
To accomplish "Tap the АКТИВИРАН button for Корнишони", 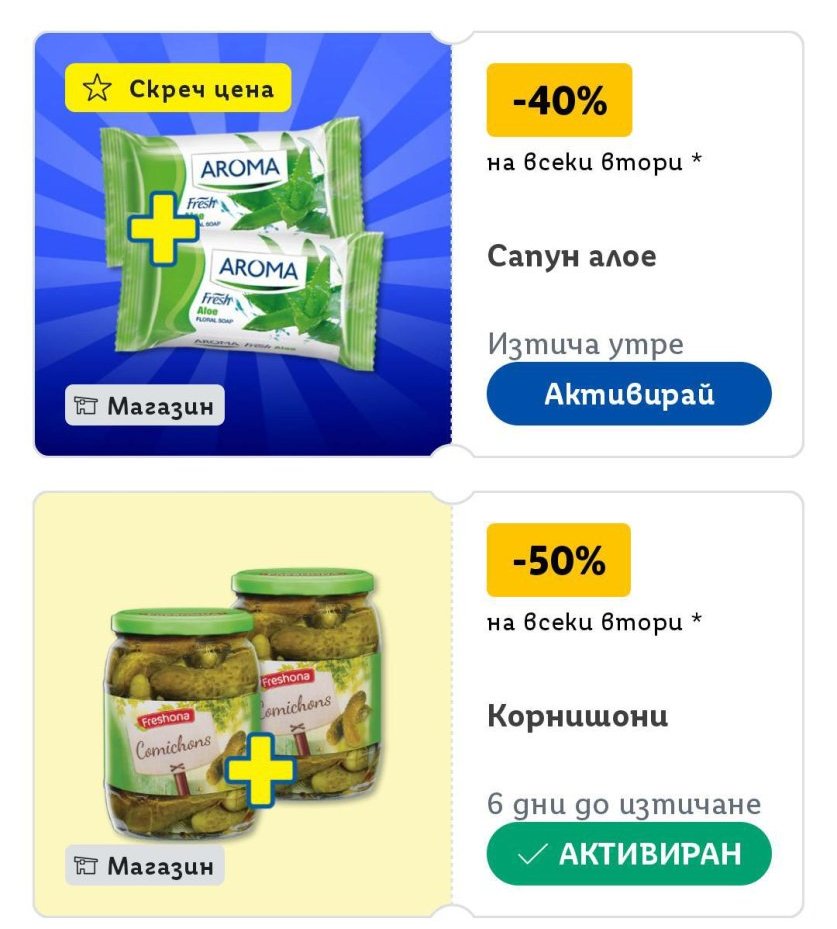I will click(628, 853).
